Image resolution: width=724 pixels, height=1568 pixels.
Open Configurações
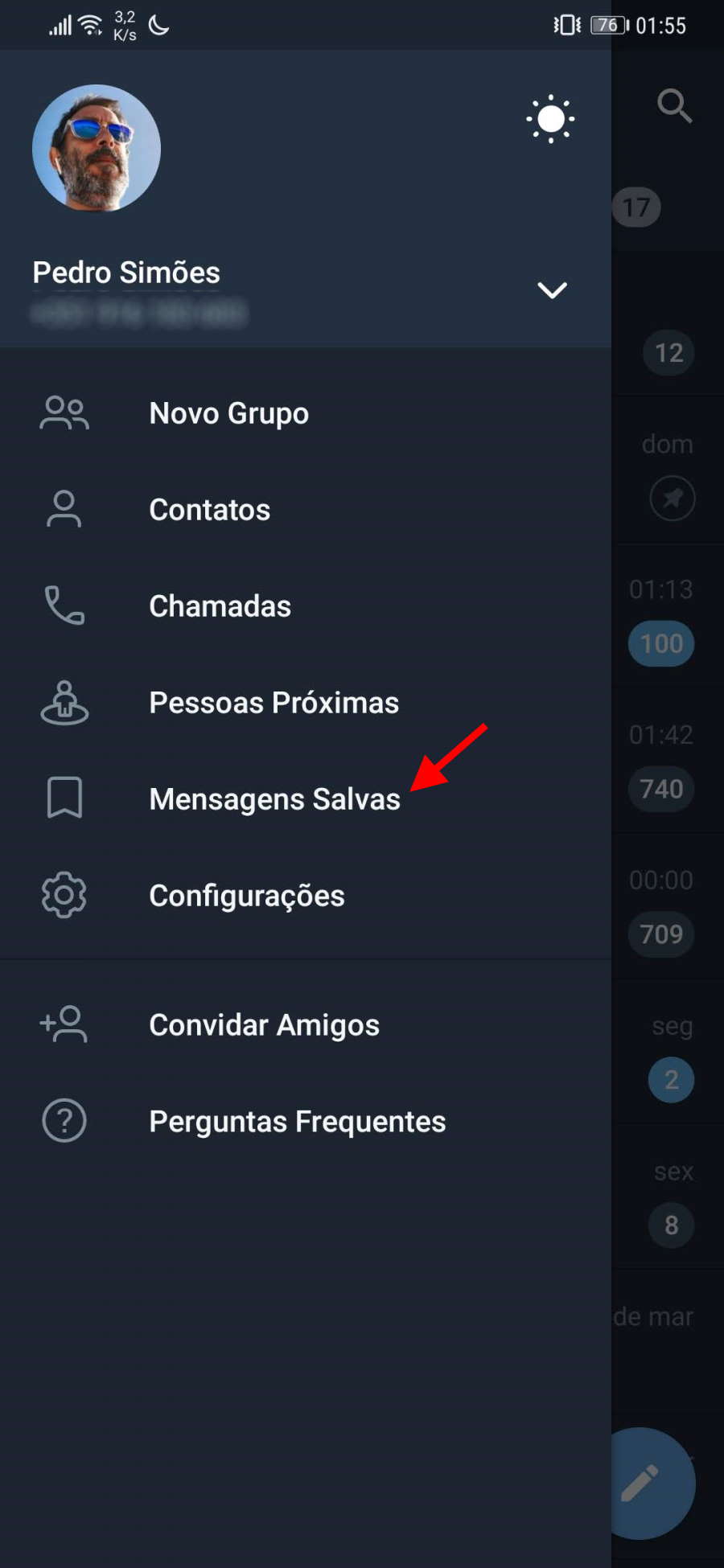(x=306, y=896)
